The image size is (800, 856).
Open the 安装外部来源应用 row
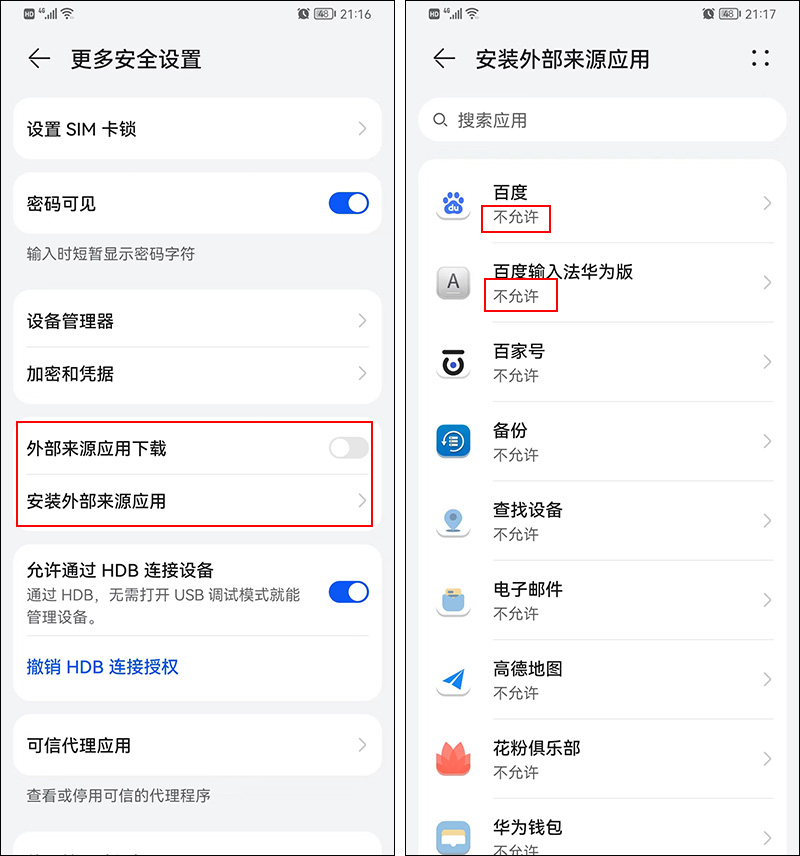[x=197, y=501]
